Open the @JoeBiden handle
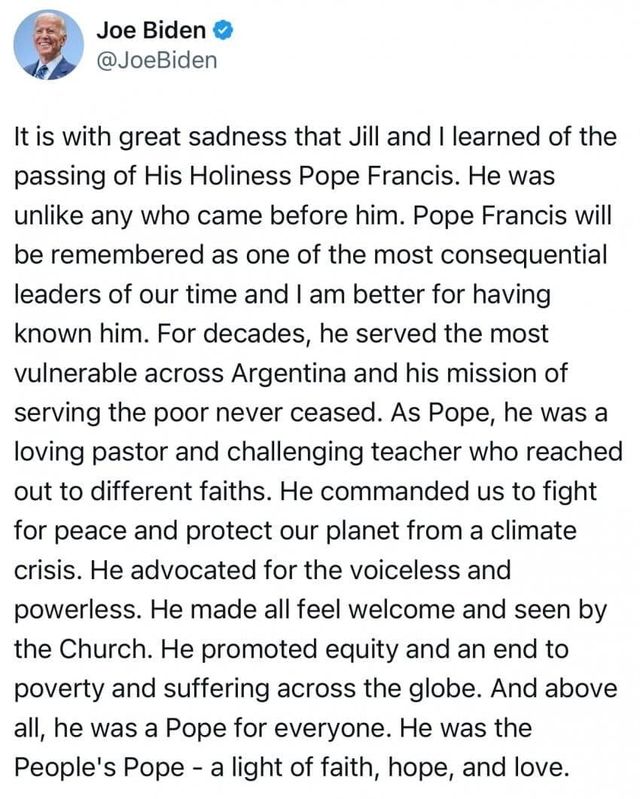640x799 pixels. click(x=156, y=61)
